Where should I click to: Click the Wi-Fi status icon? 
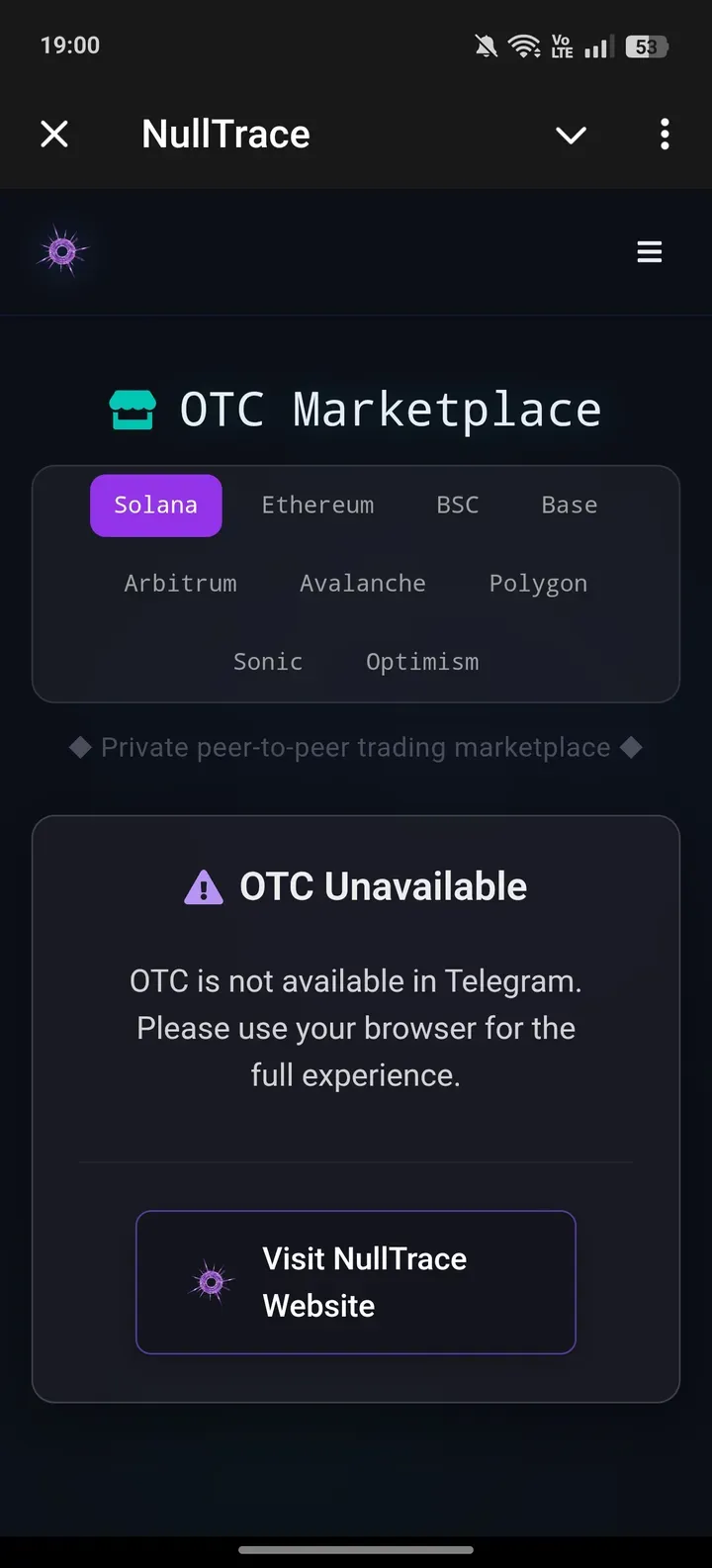pos(525,45)
